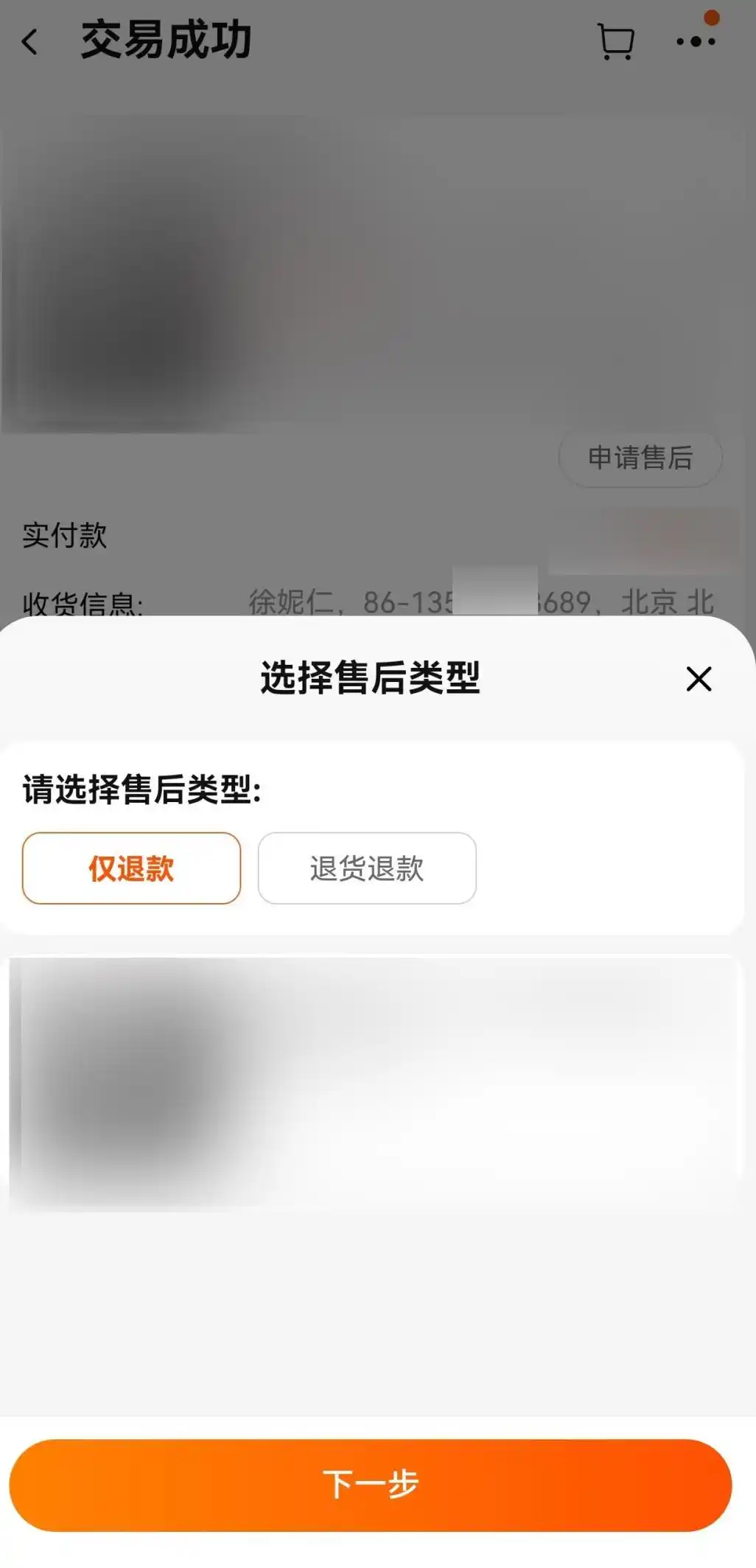
Task: Tap the orange 下一步 action bar
Action: pyautogui.click(x=377, y=1484)
